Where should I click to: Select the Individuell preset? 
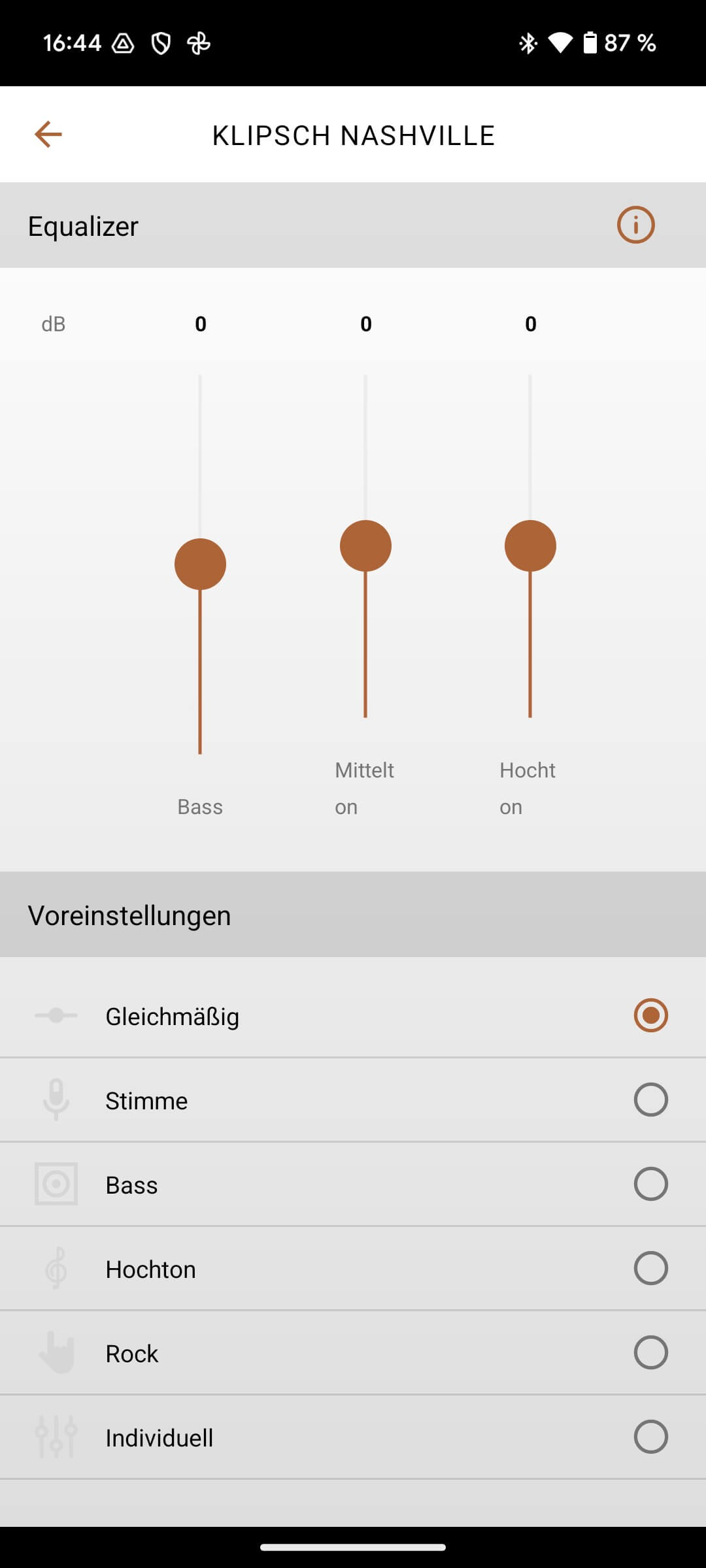[650, 1437]
